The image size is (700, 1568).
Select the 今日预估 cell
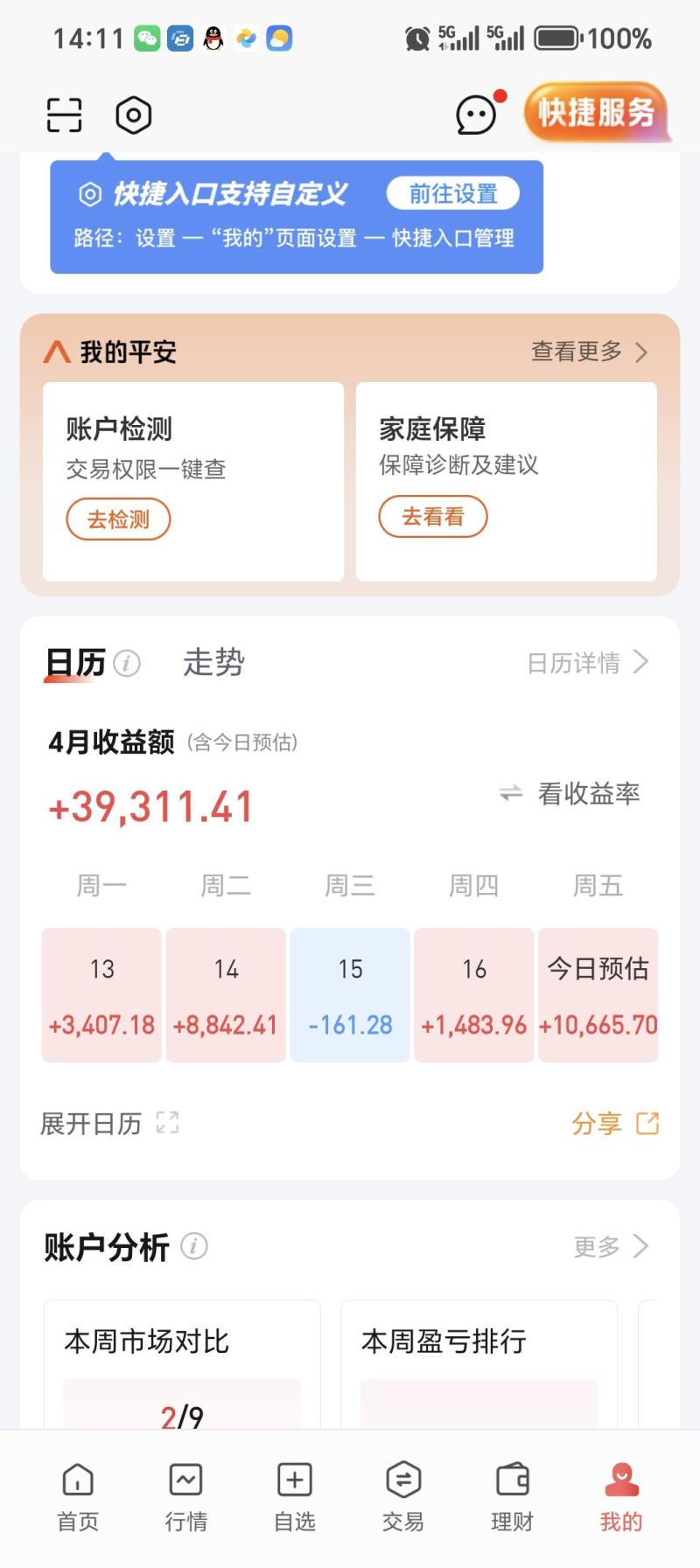pyautogui.click(x=598, y=995)
